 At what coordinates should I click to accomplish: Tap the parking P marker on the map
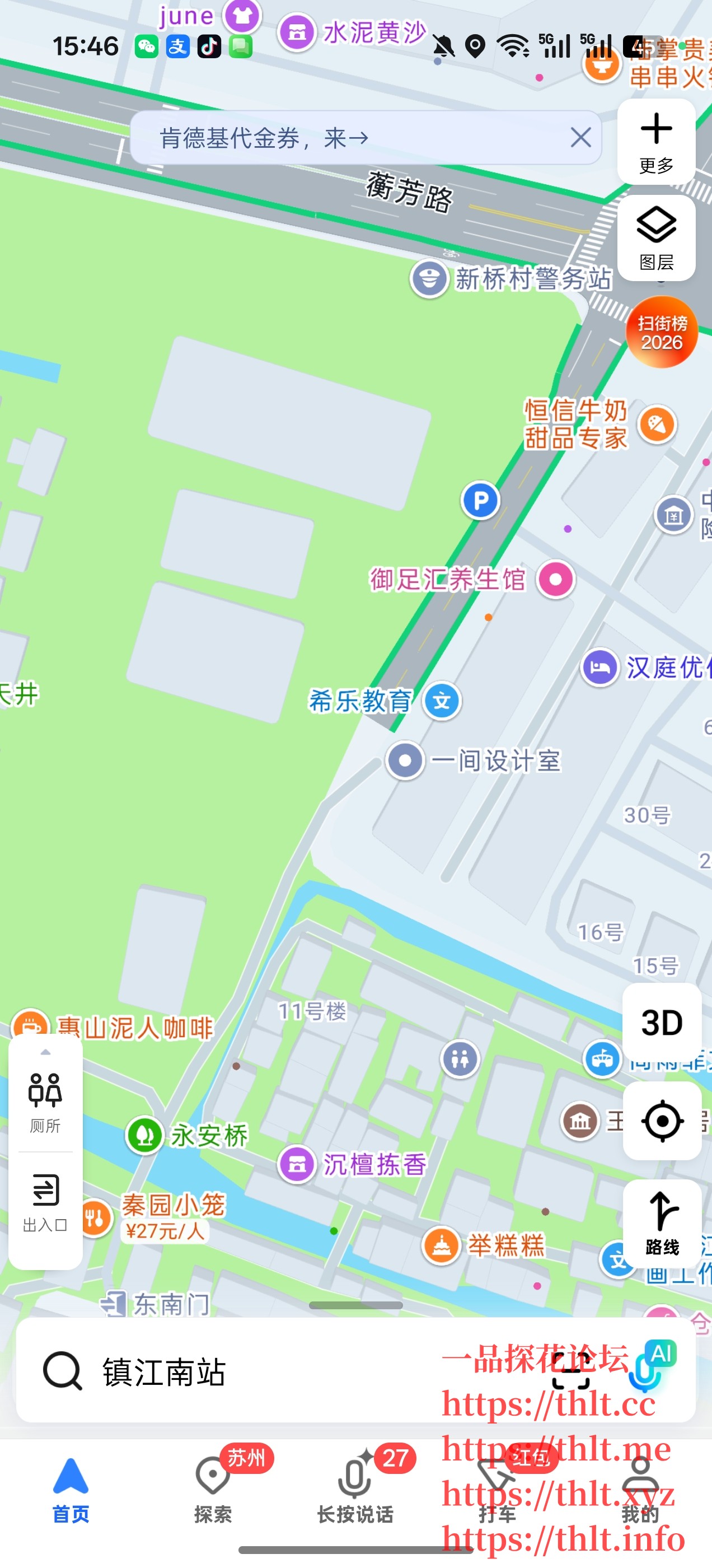(x=481, y=501)
